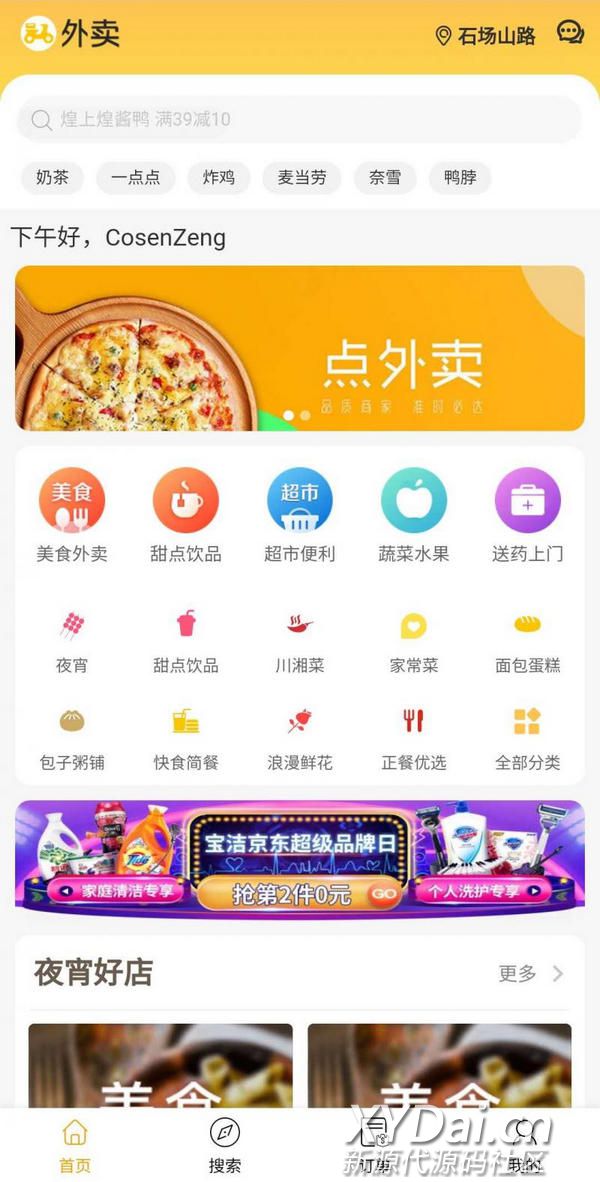Open the messages chat icon
Image resolution: width=600 pixels, height=1182 pixels.
click(570, 33)
